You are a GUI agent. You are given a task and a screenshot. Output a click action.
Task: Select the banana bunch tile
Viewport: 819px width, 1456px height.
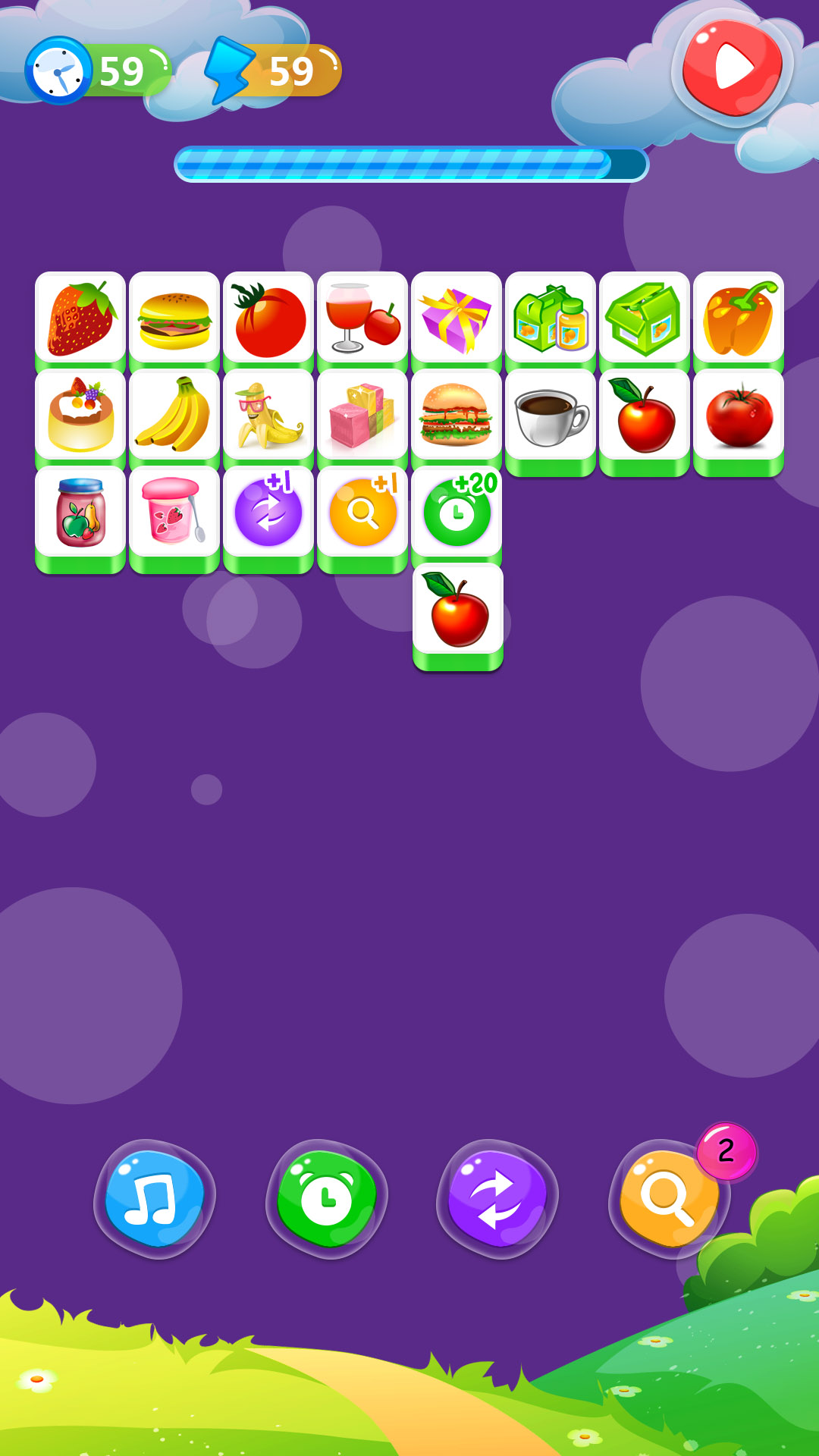tap(174, 415)
